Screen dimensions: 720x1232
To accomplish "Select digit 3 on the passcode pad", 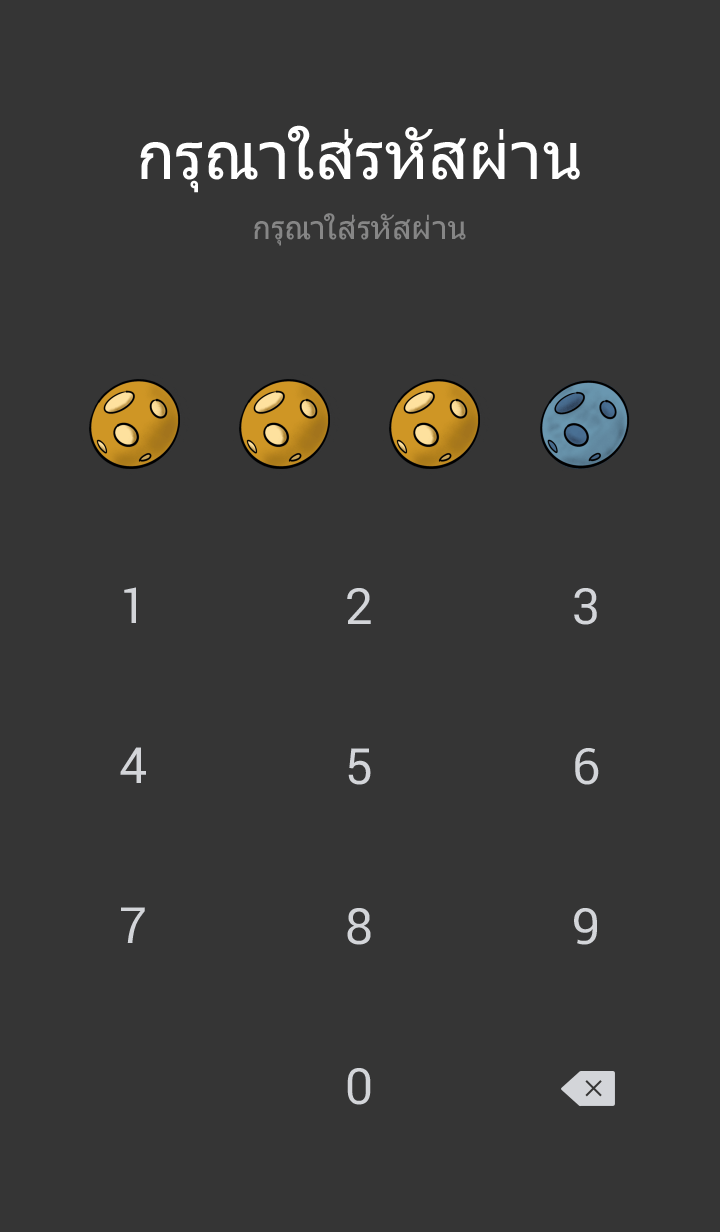I will point(585,607).
